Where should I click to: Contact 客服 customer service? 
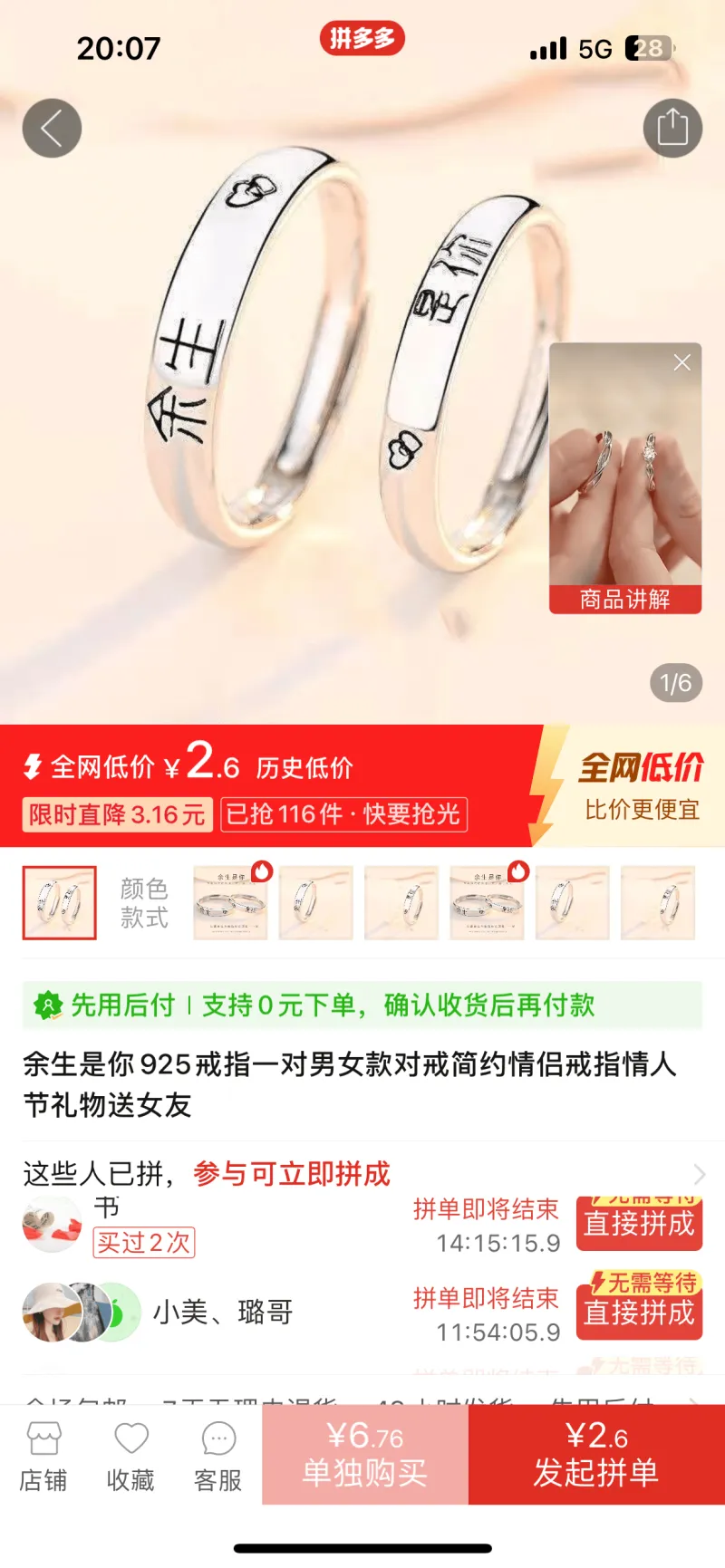pyautogui.click(x=217, y=1457)
